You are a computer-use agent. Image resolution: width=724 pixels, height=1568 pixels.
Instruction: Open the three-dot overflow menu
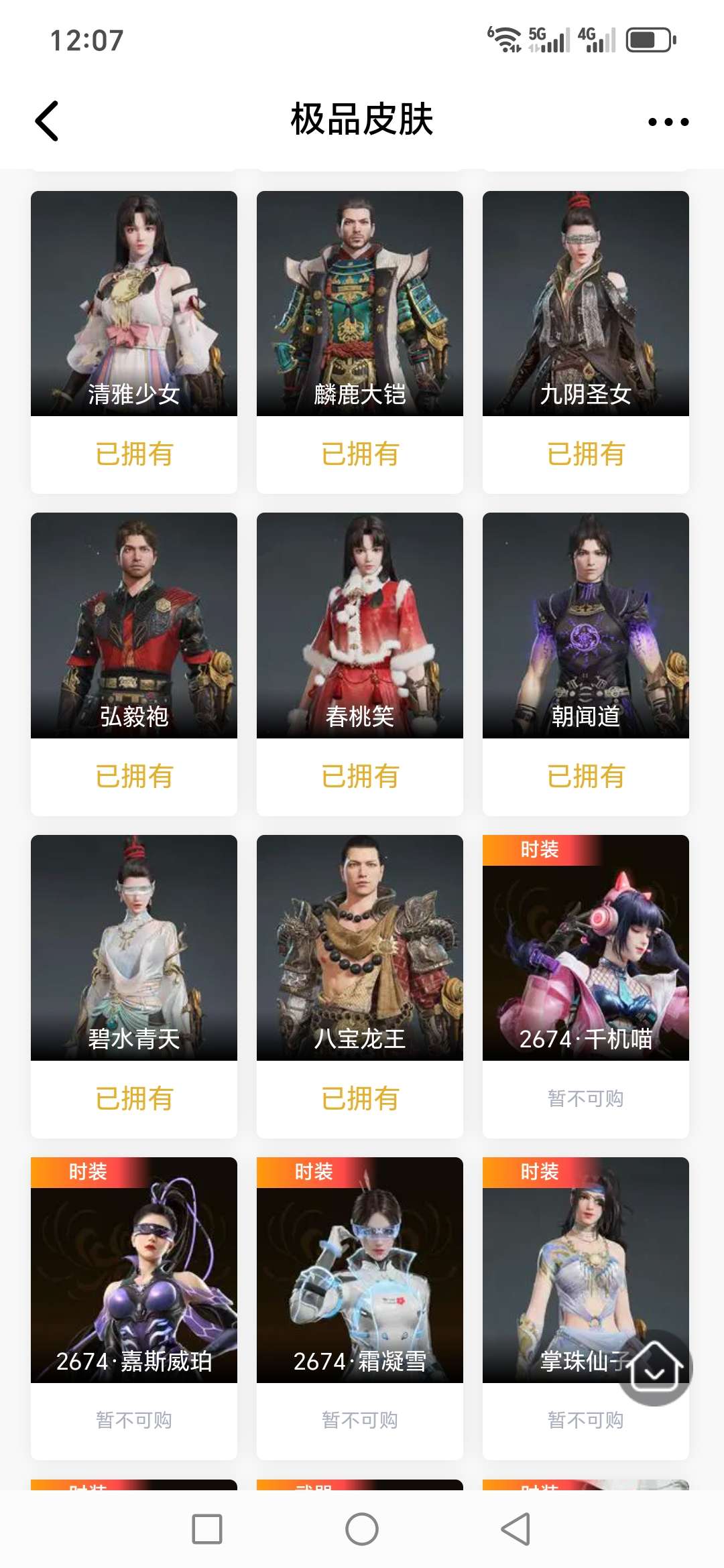[668, 122]
